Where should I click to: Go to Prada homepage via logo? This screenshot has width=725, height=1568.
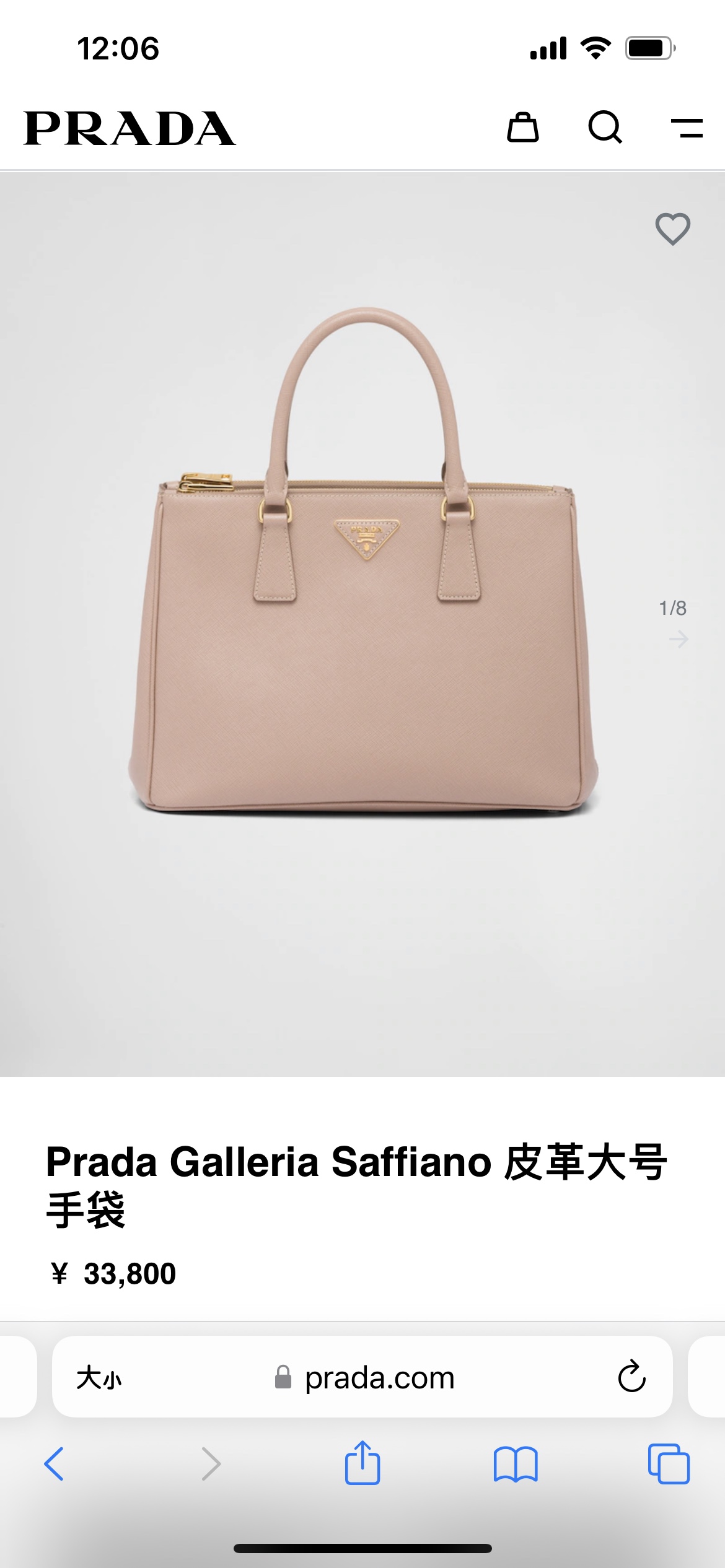pos(130,128)
